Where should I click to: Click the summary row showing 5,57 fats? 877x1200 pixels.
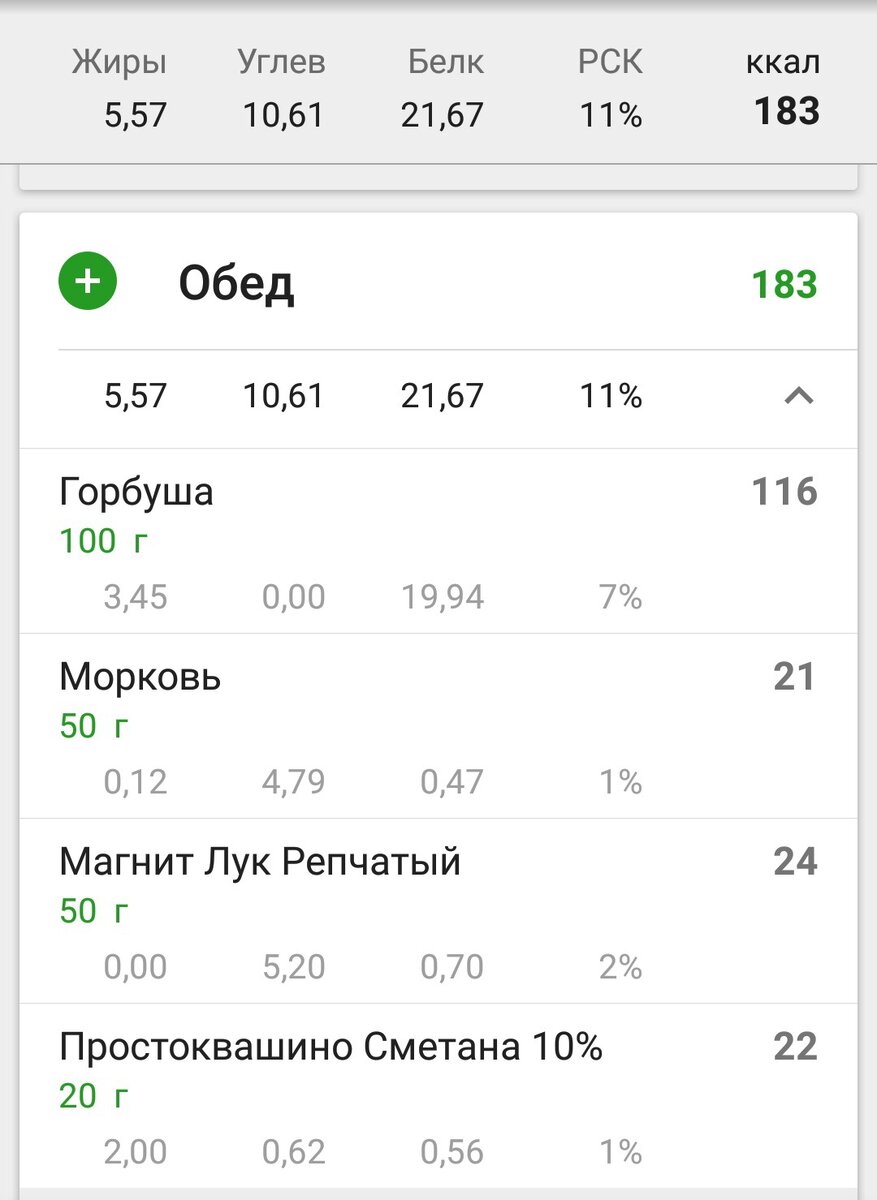click(x=137, y=396)
